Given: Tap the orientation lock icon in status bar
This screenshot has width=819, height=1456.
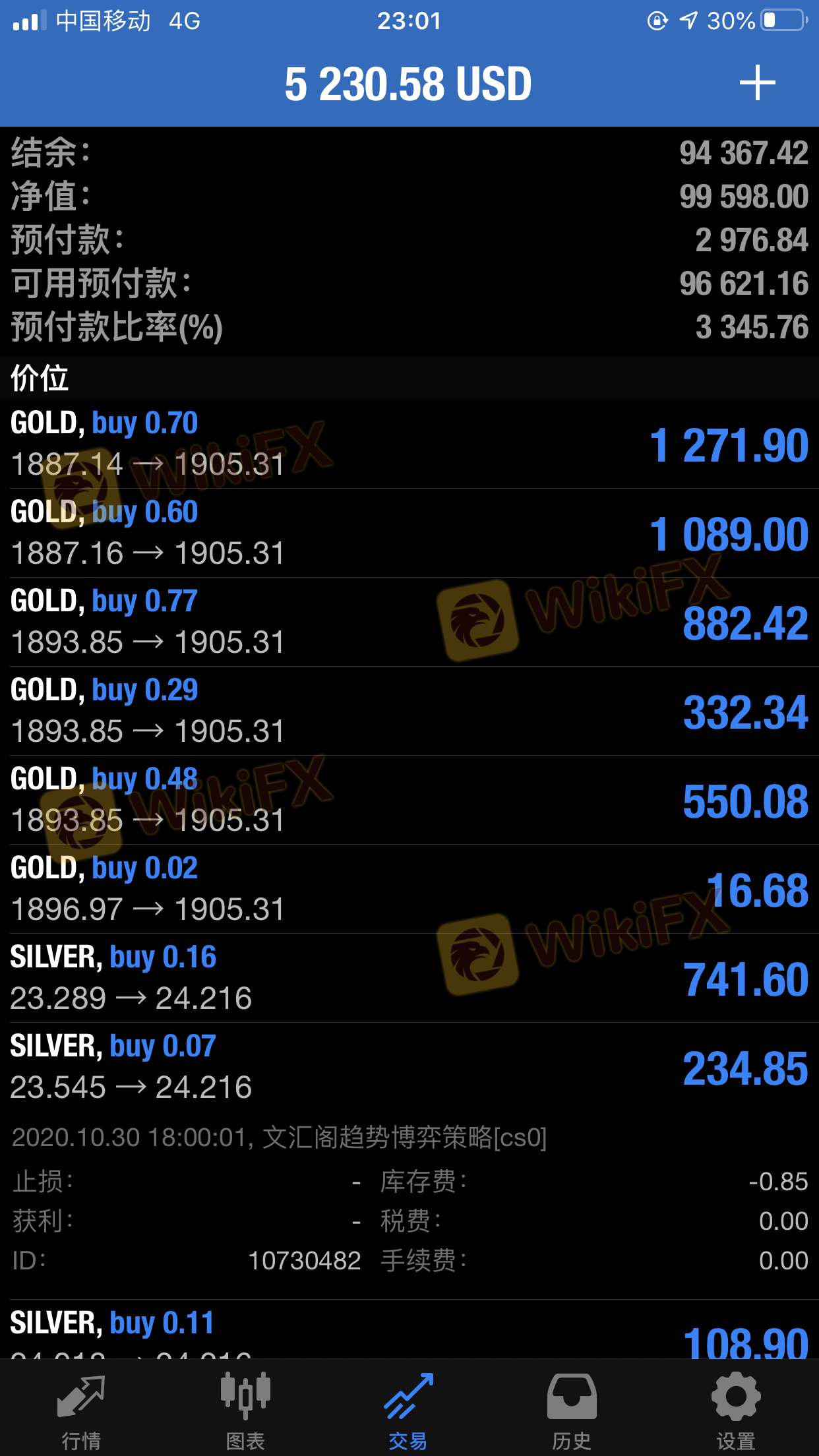Looking at the screenshot, I should pos(656,21).
